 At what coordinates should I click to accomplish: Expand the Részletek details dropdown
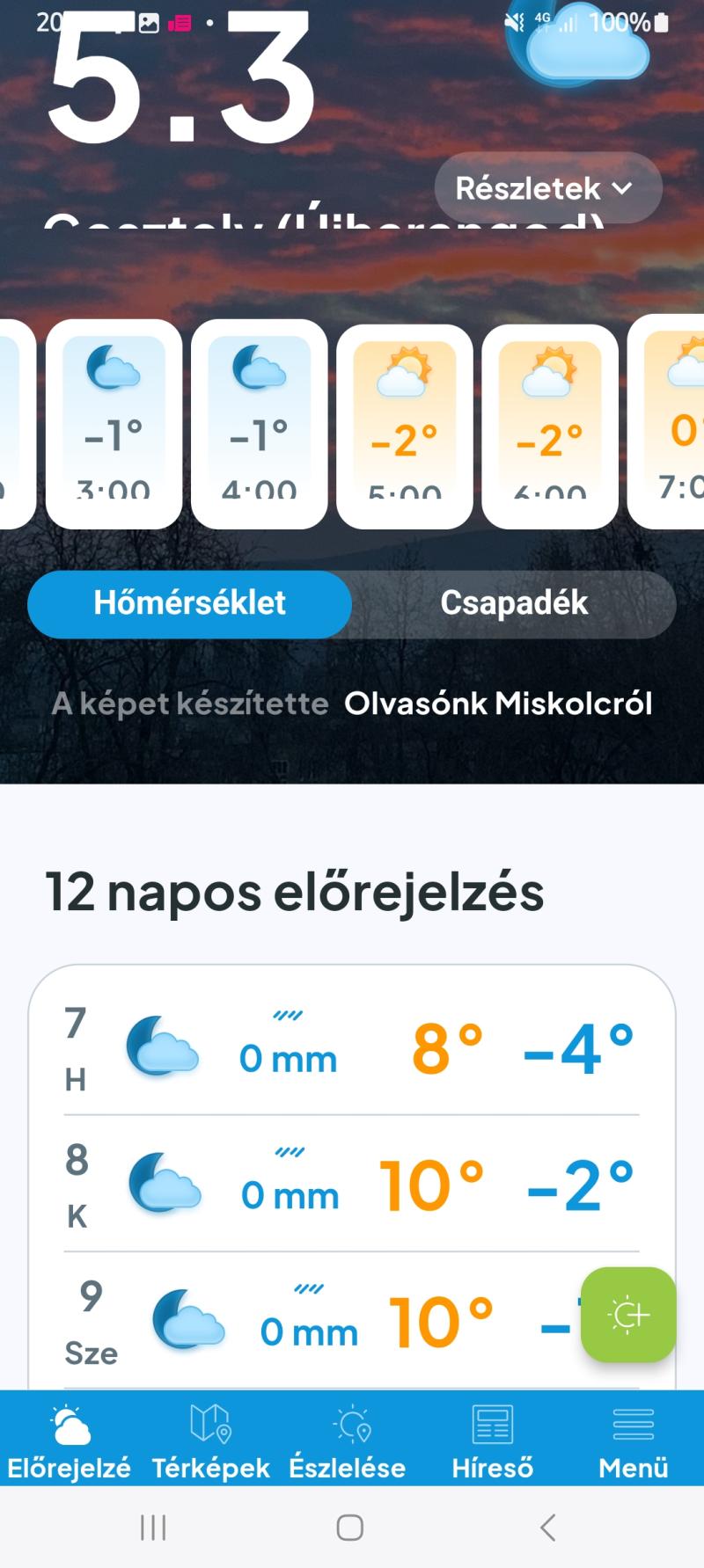coord(547,187)
